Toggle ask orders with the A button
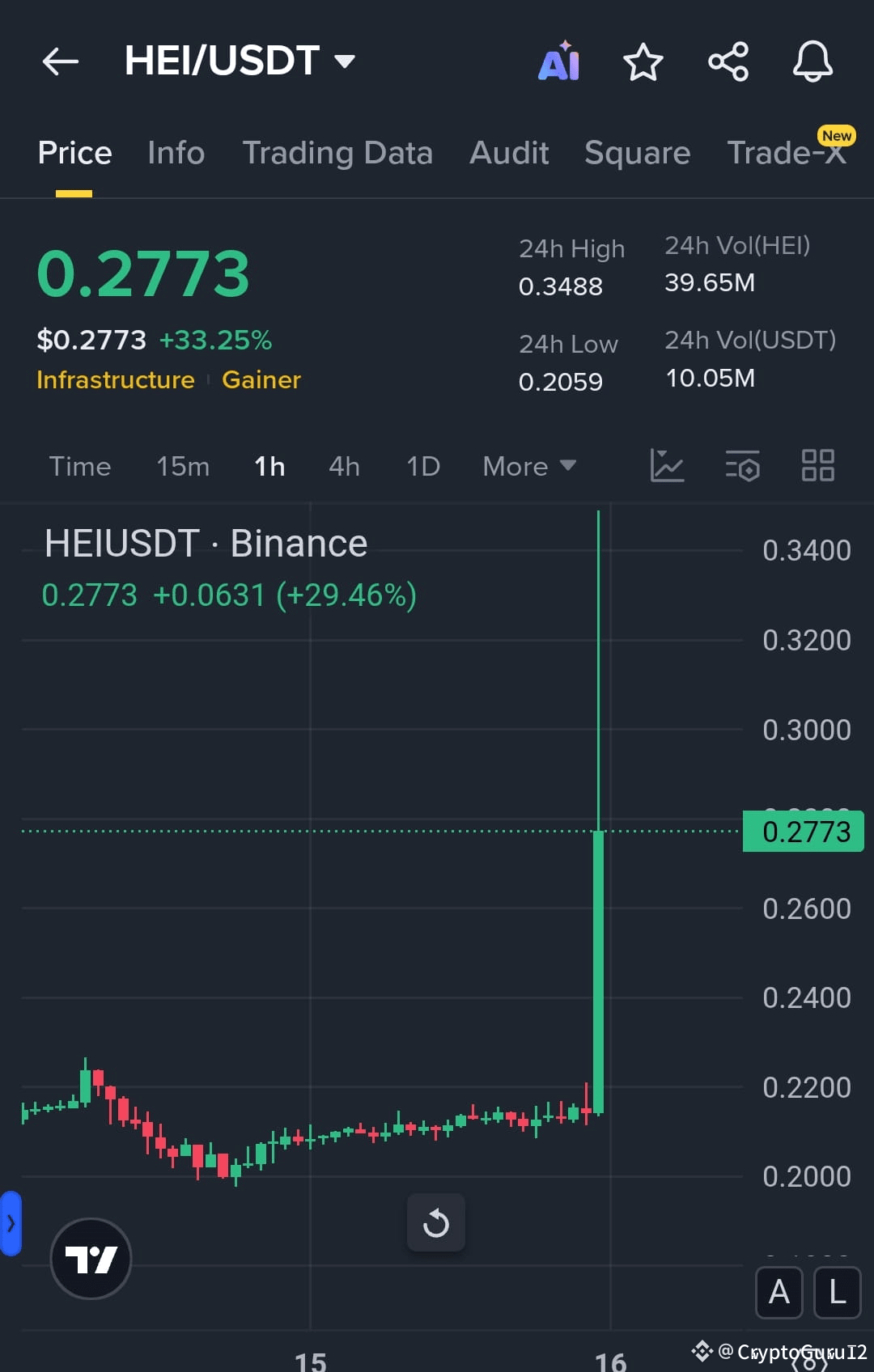 779,1292
